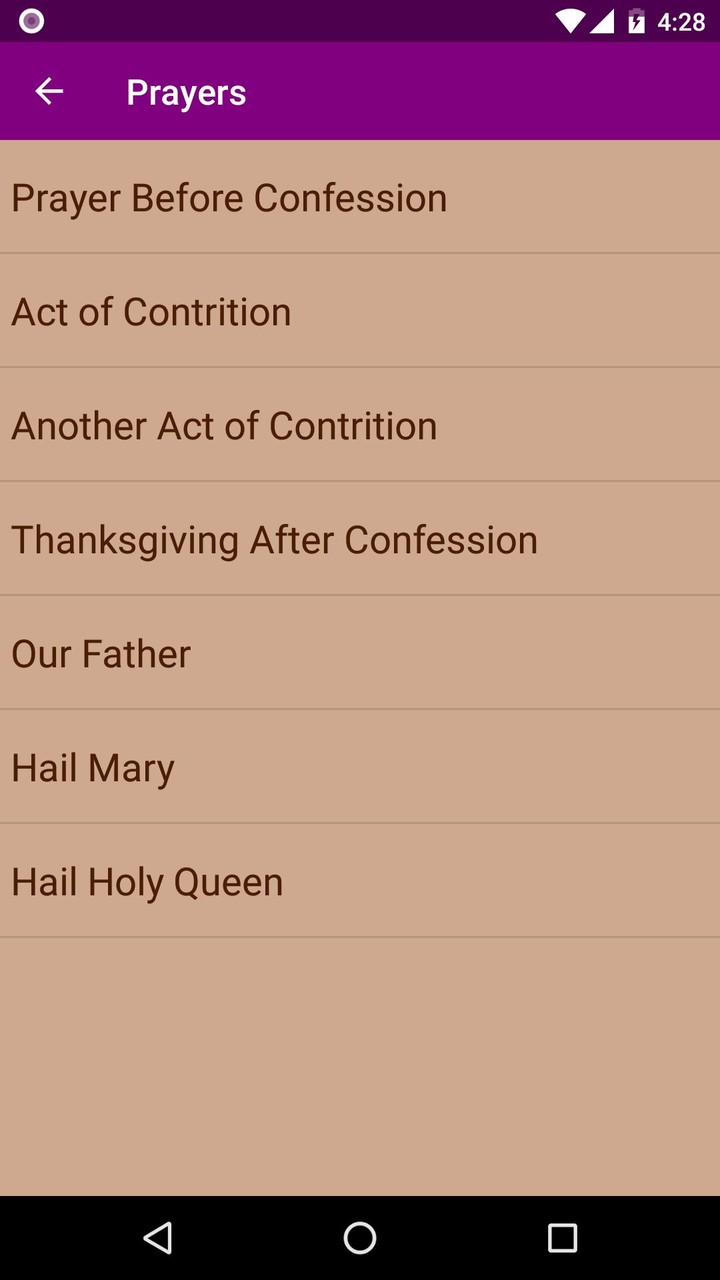Select the Hail Mary prayer
720x1280 pixels.
click(93, 767)
